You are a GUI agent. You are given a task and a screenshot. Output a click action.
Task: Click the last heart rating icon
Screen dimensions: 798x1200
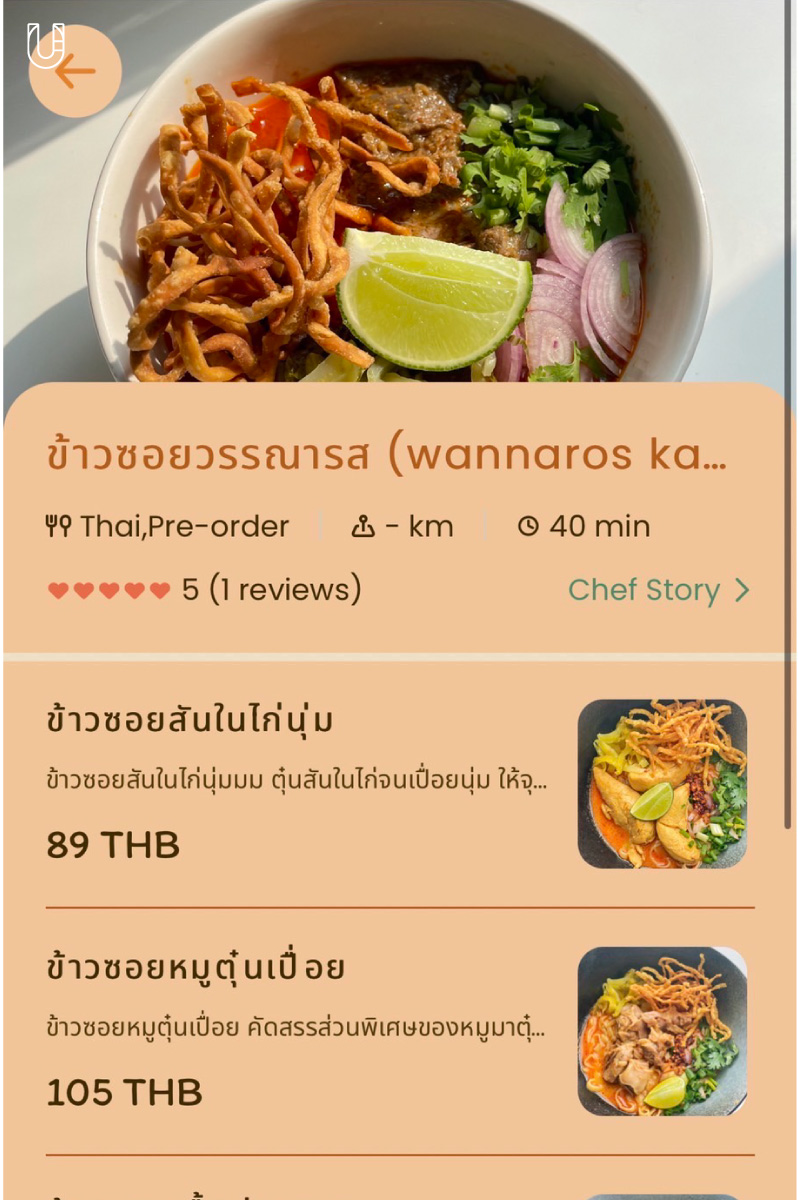(x=156, y=590)
